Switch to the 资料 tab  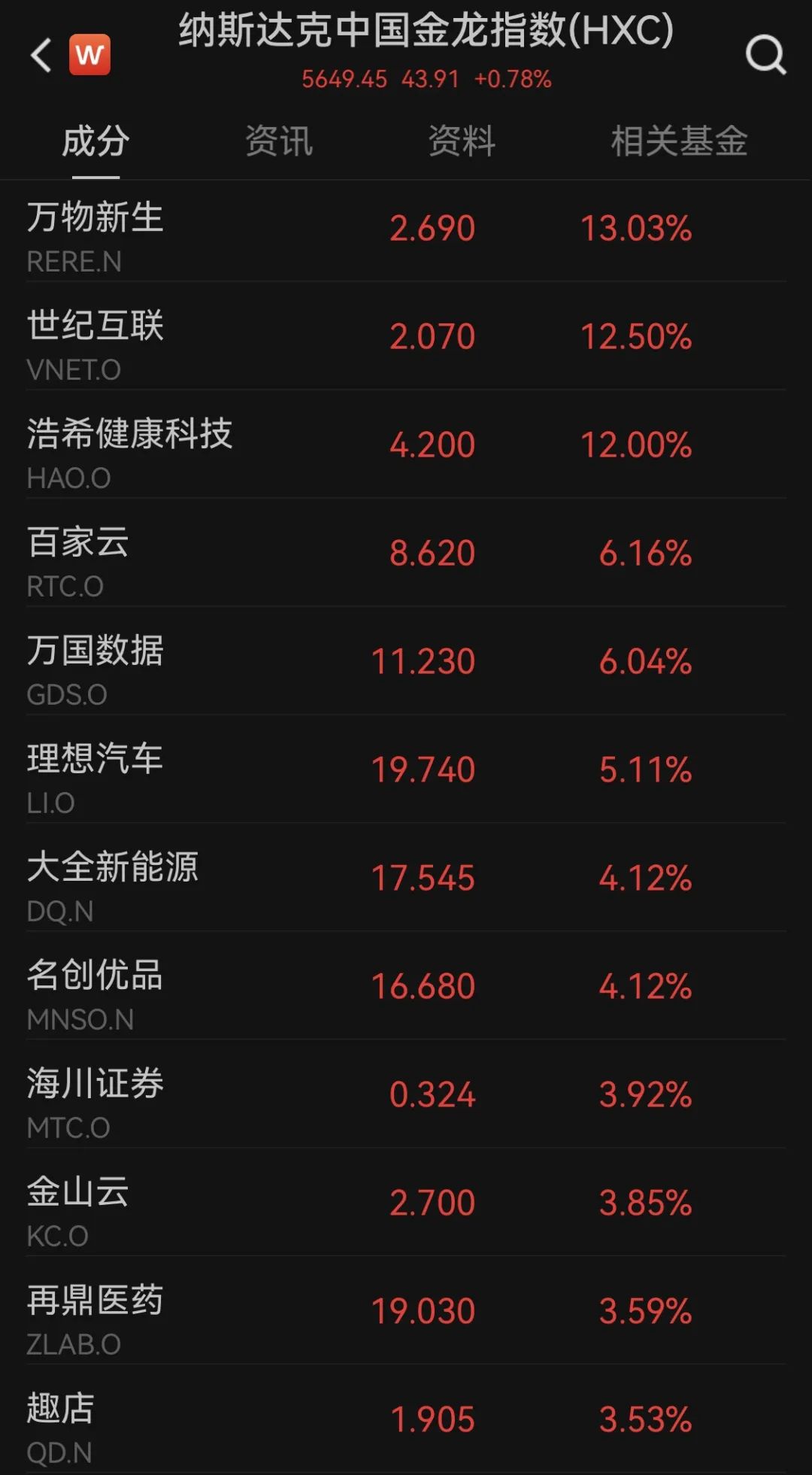click(x=462, y=141)
